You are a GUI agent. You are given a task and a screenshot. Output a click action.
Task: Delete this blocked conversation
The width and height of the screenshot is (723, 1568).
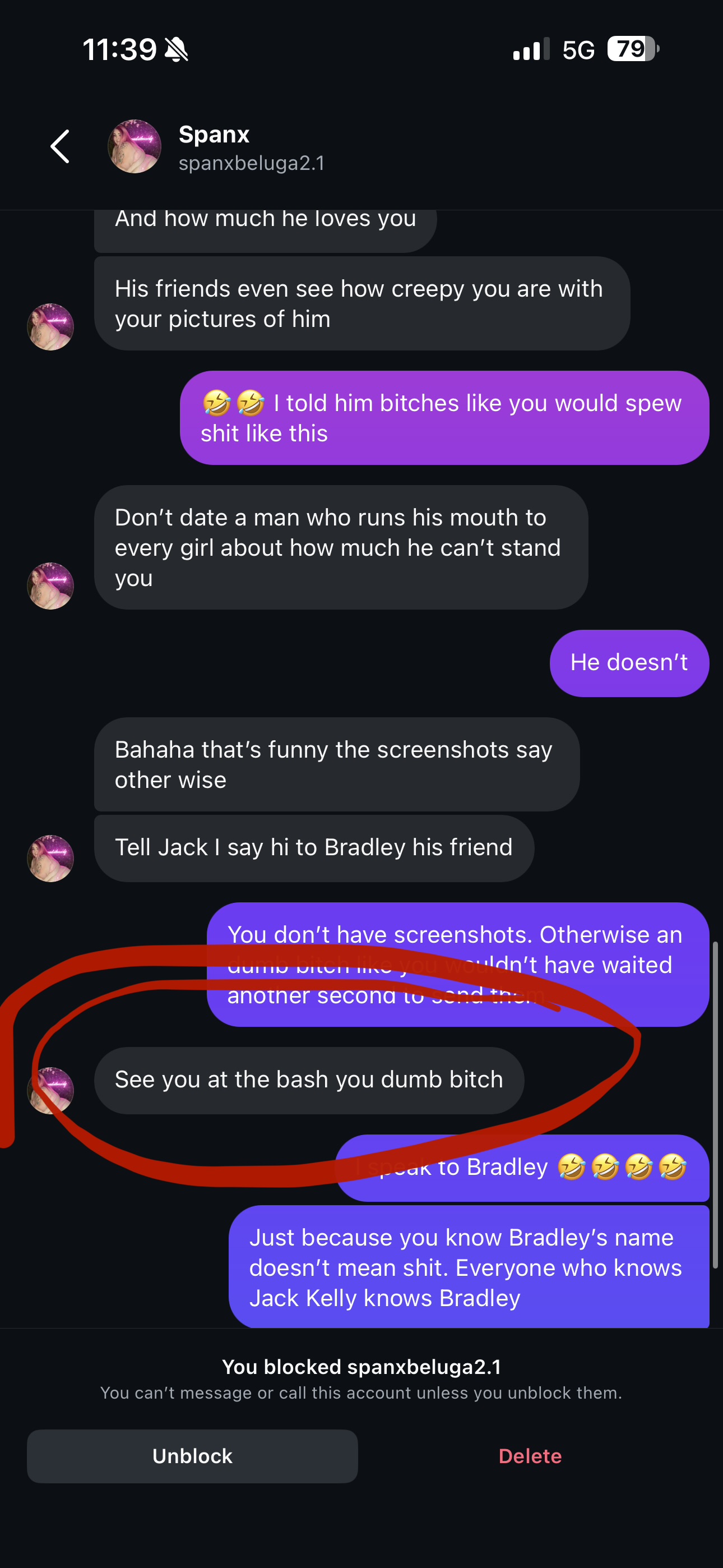click(530, 1456)
